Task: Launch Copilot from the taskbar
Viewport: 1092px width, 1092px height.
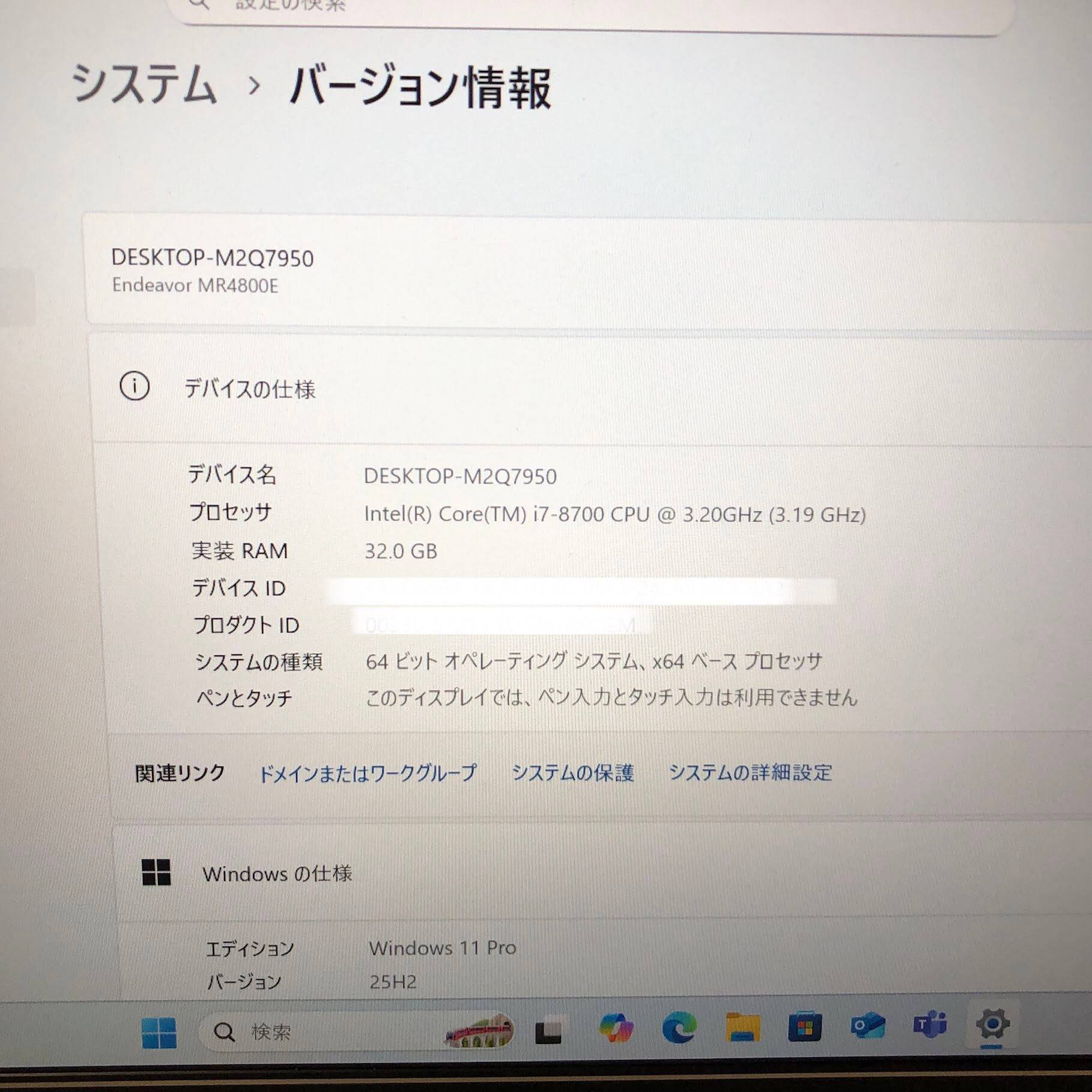Action: [616, 1028]
